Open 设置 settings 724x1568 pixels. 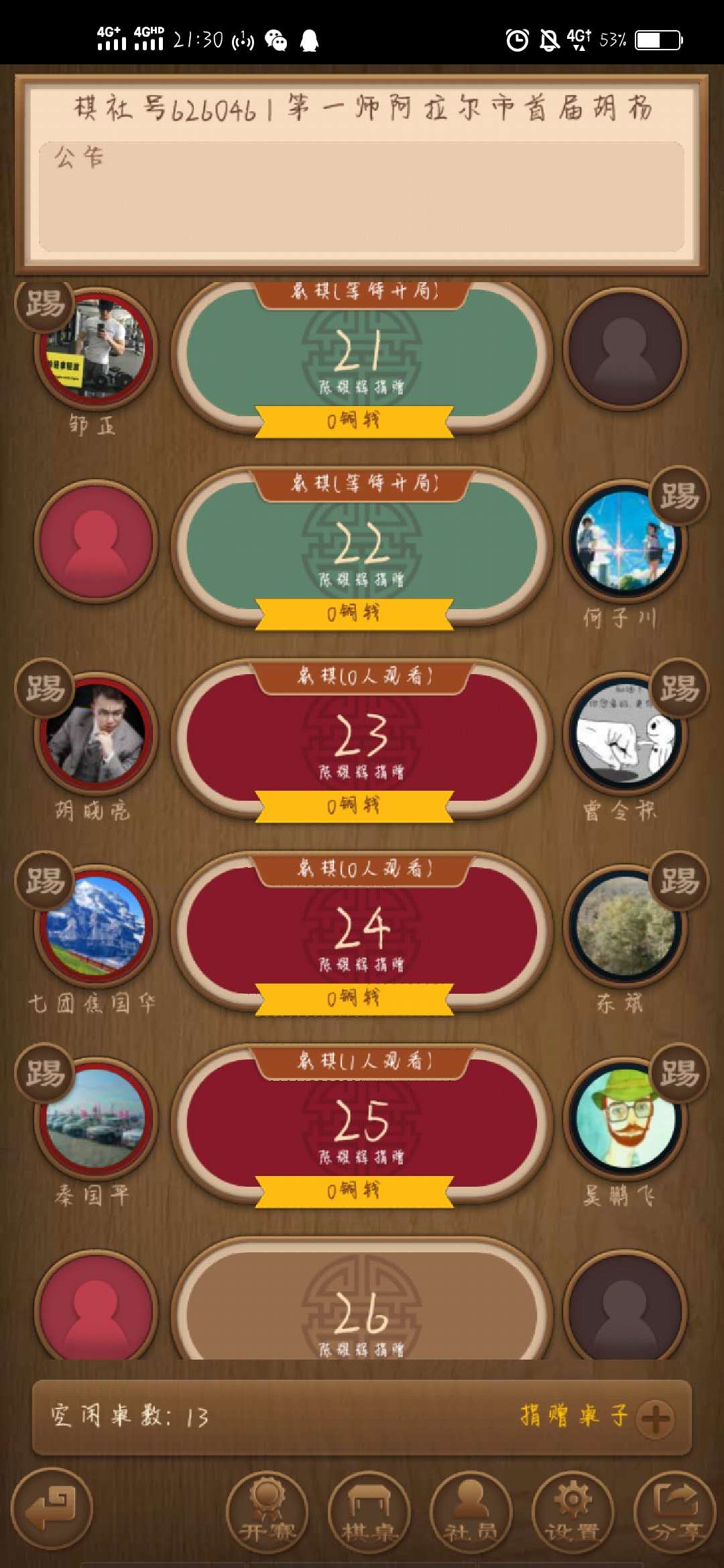(x=572, y=1512)
